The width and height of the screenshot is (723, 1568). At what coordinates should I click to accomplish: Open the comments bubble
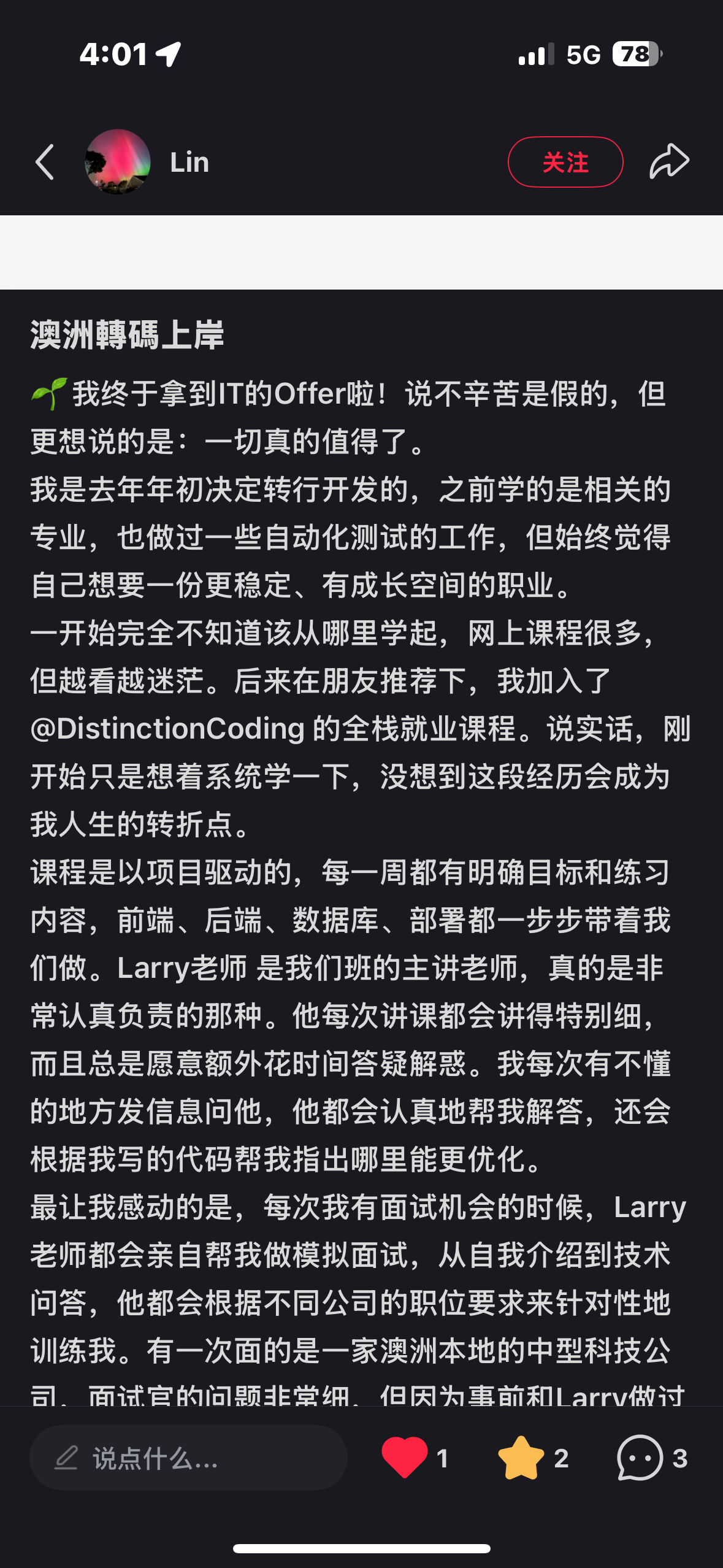[640, 1458]
